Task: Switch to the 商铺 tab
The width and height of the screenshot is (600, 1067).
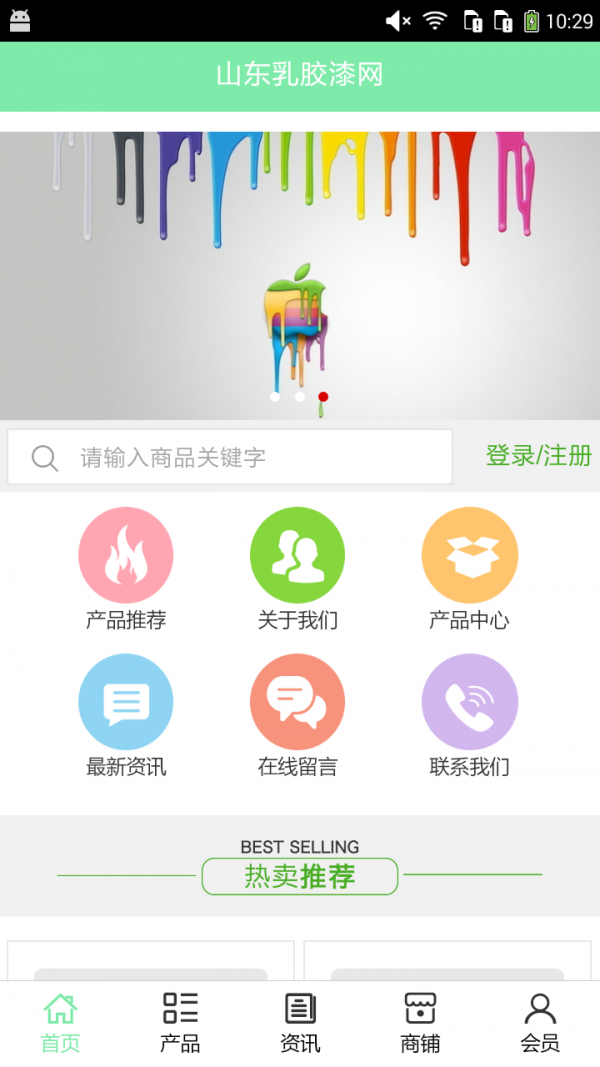Action: pos(420,1022)
